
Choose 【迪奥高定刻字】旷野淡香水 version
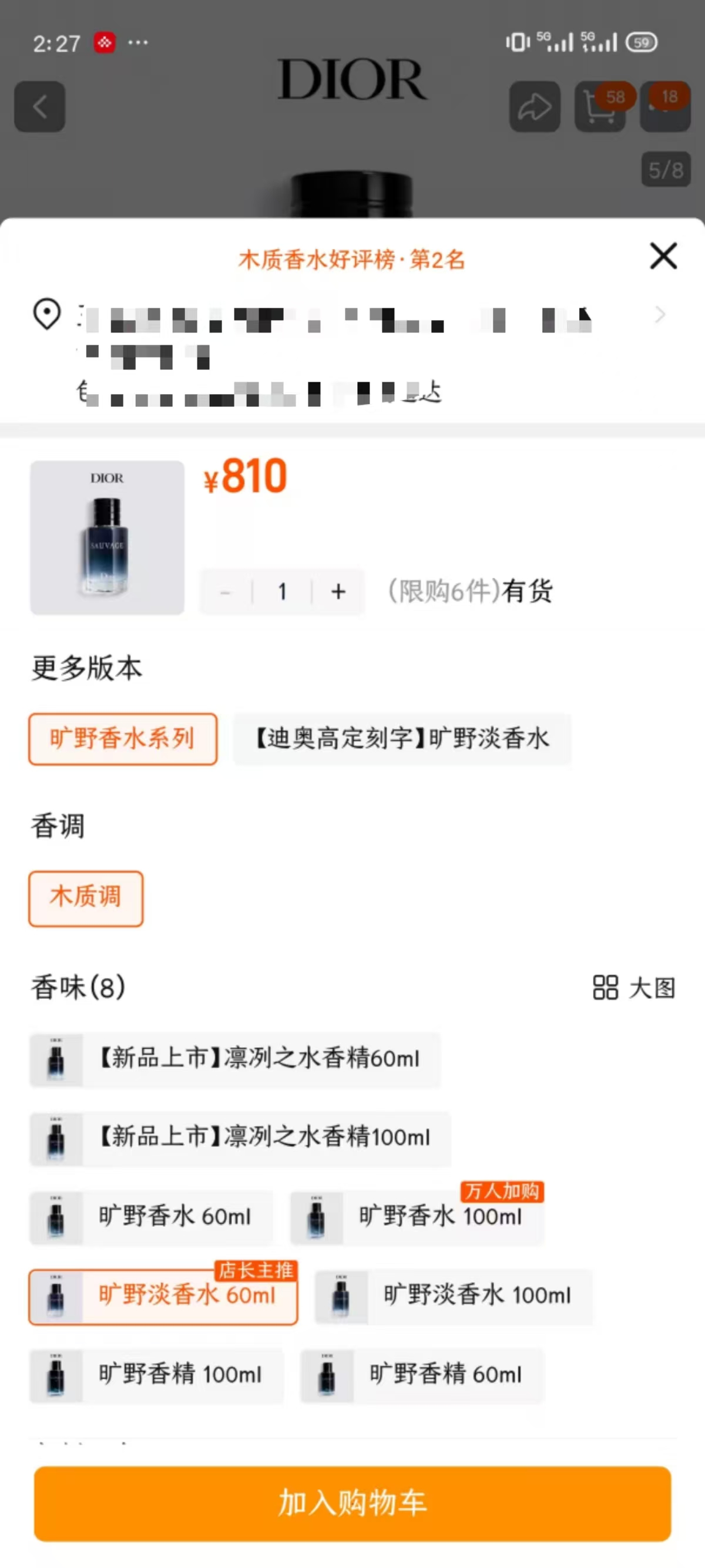coord(402,739)
